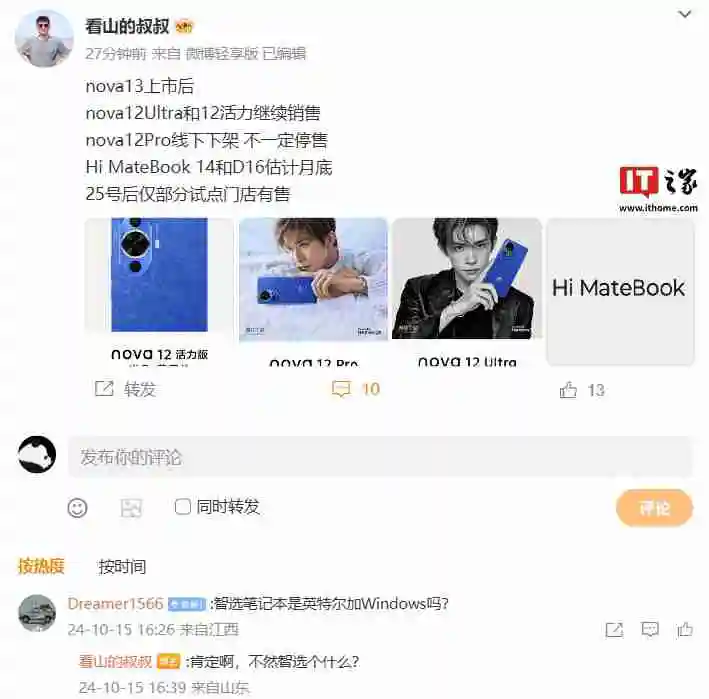Submit with the orange 评论 button
The image size is (709, 699).
coord(654,508)
